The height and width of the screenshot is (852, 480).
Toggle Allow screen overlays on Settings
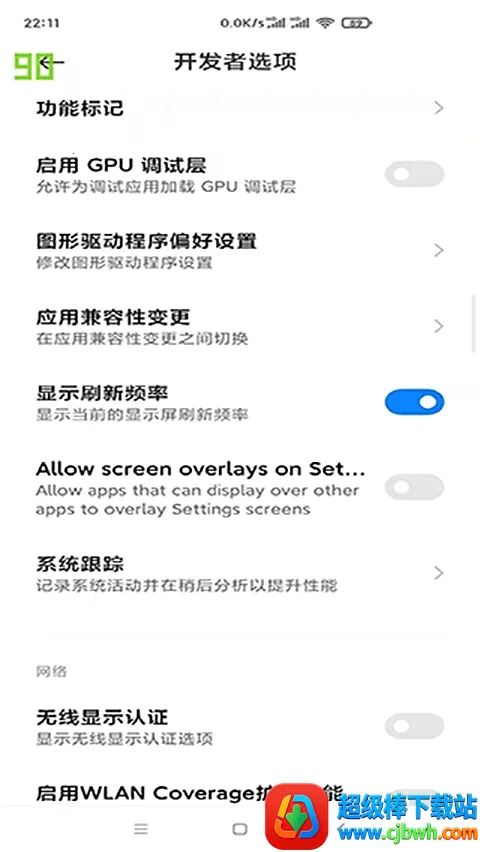coord(414,487)
